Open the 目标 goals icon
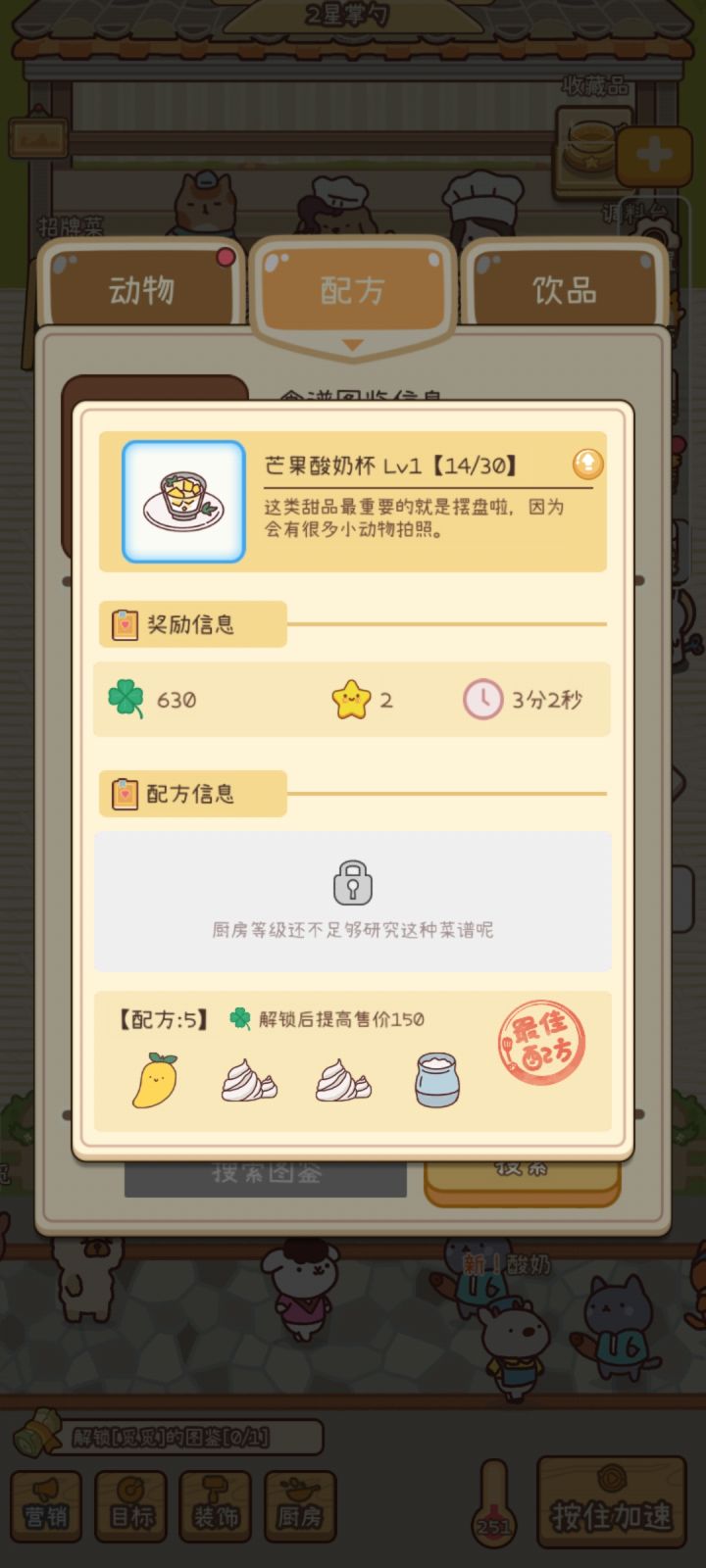706x1568 pixels. click(x=130, y=1505)
